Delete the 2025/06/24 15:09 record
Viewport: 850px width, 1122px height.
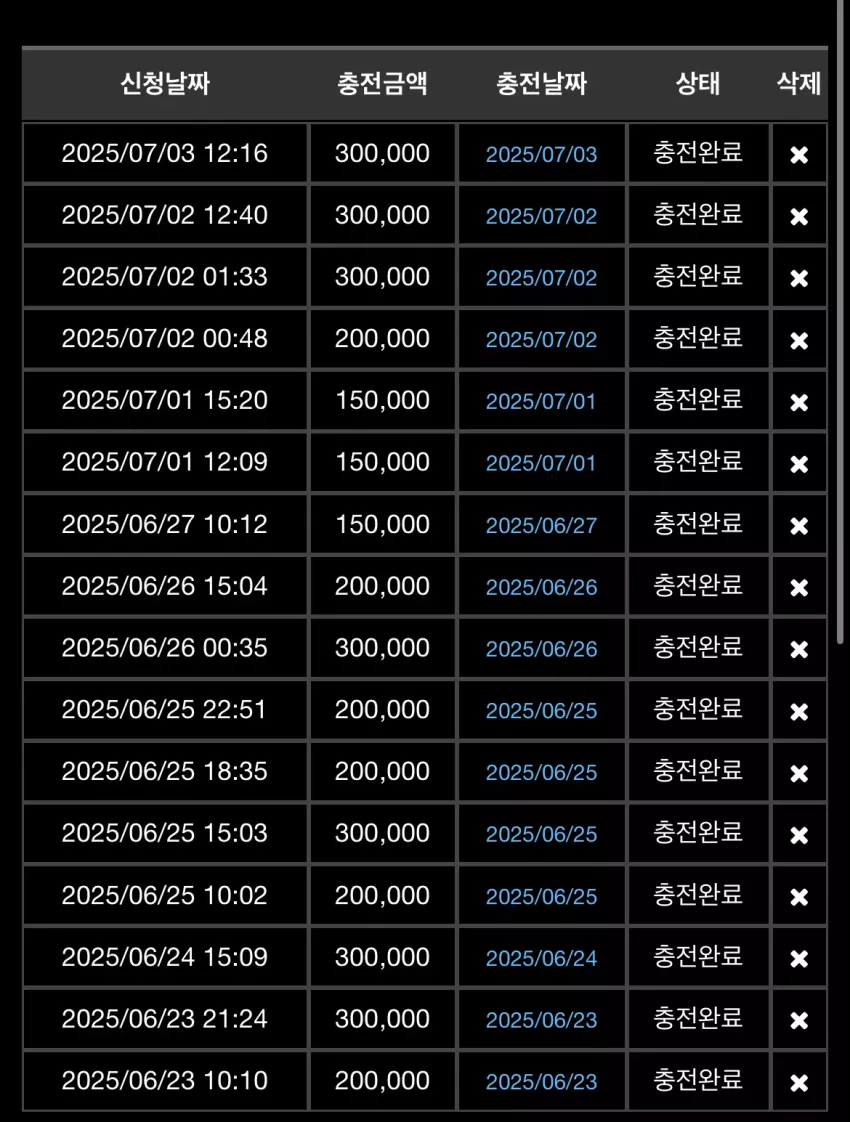point(799,958)
